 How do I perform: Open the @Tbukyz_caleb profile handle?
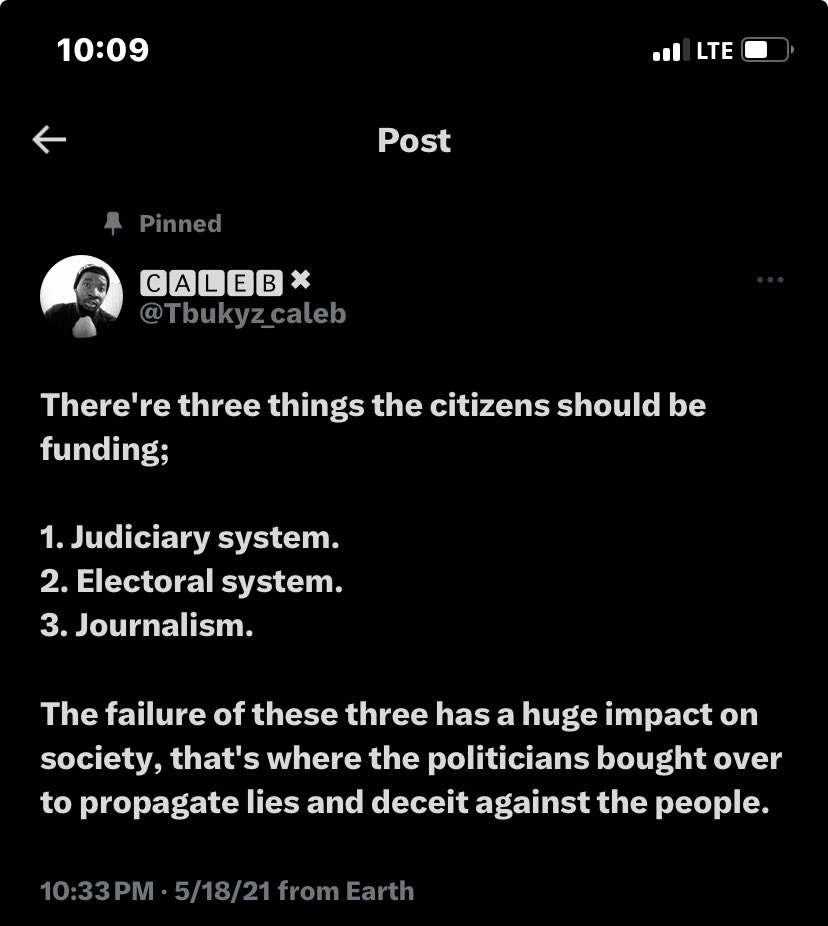[243, 313]
